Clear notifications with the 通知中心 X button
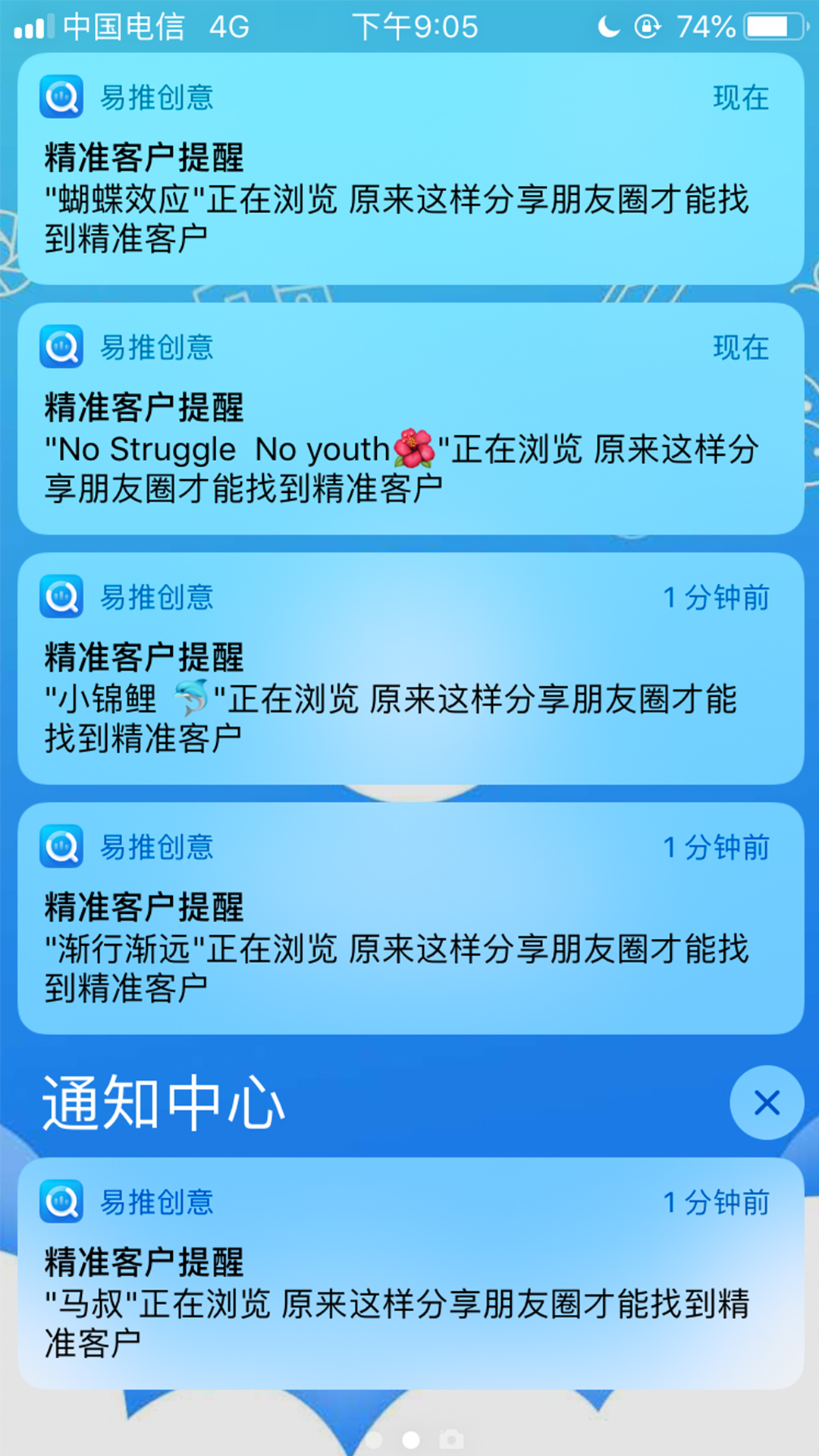 [x=767, y=1103]
